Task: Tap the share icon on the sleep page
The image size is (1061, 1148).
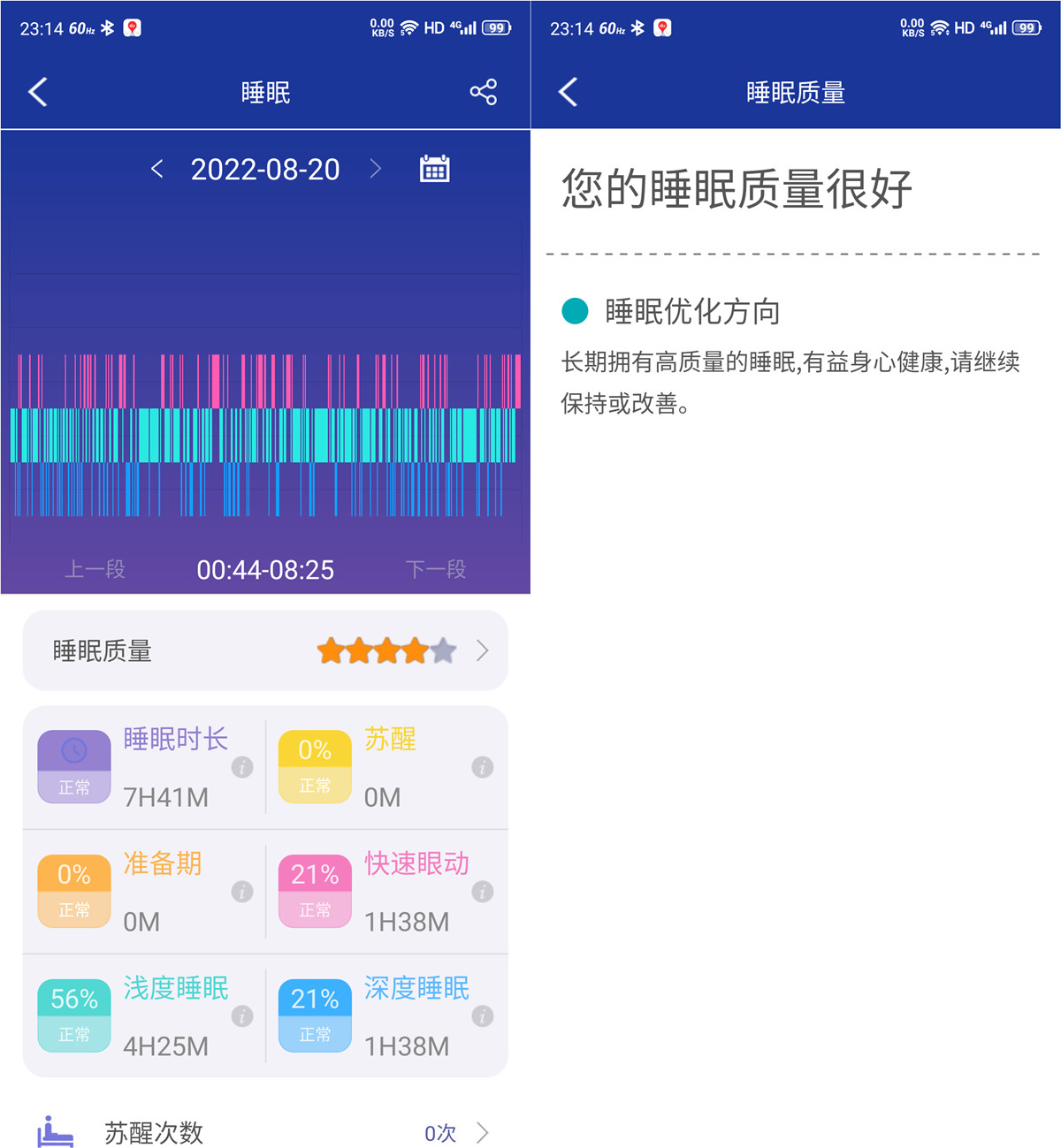Action: tap(483, 91)
